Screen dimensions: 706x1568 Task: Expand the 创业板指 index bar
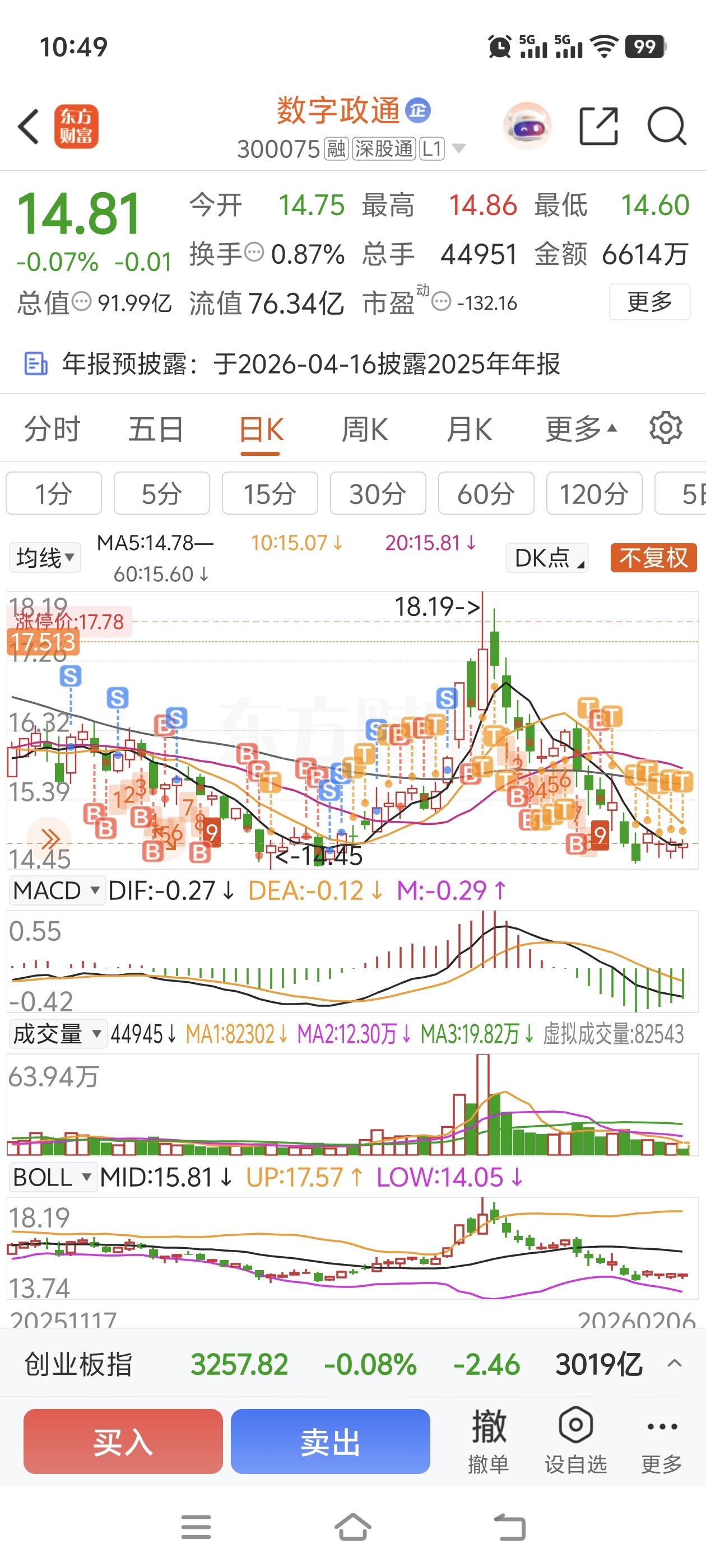coord(674,1364)
